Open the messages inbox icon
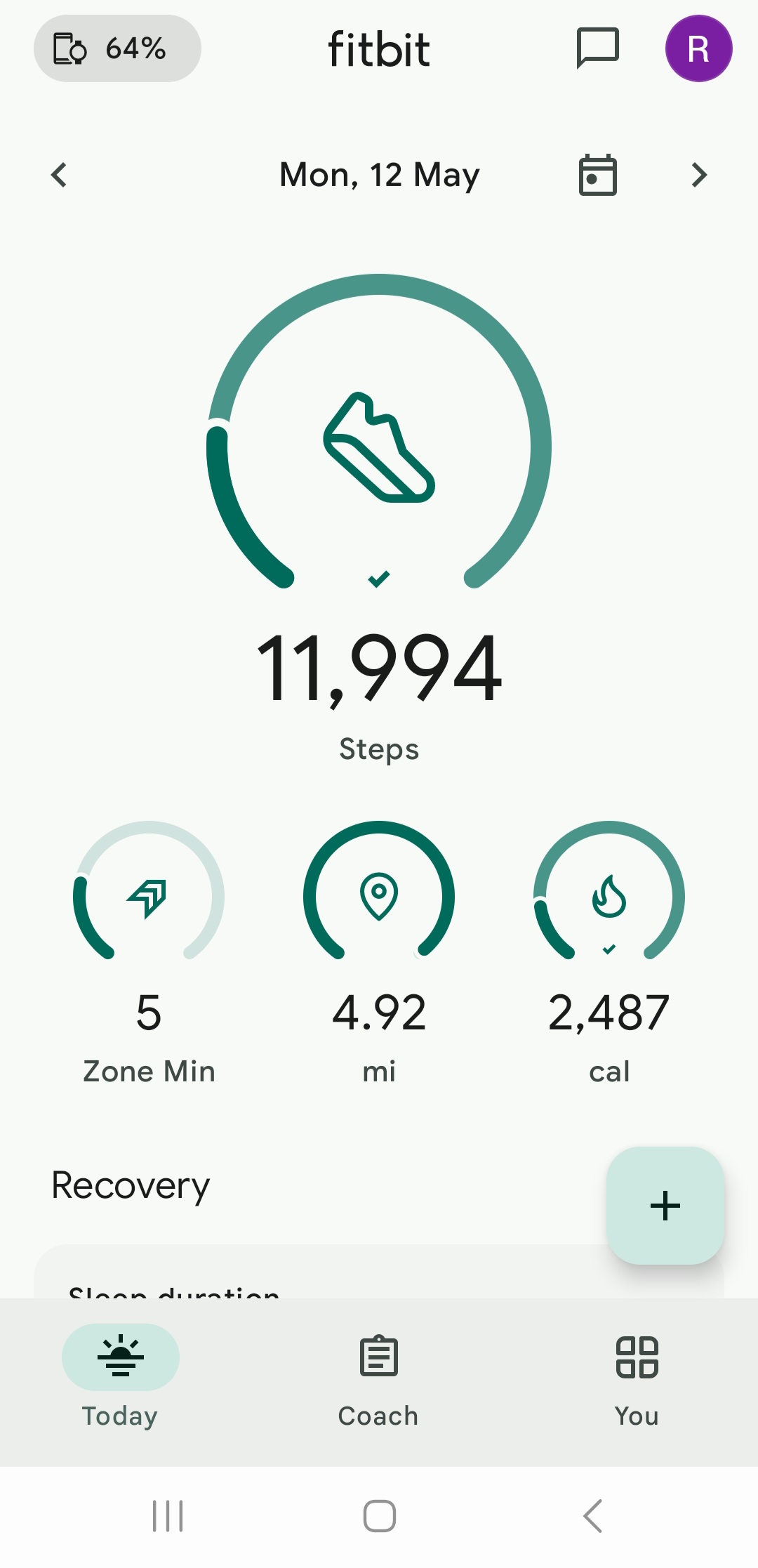This screenshot has width=758, height=1568. tap(597, 48)
